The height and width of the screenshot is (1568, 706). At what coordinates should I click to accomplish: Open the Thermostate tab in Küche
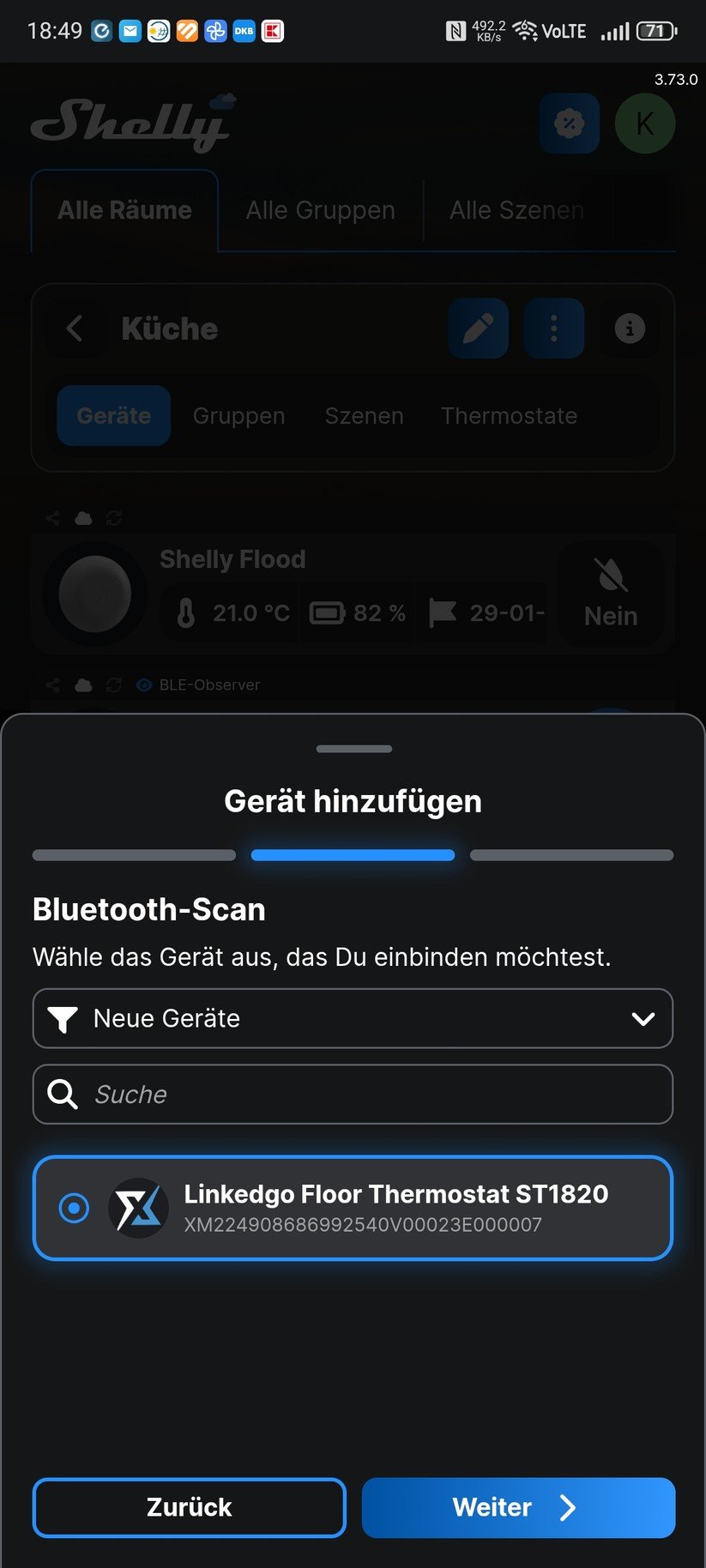[x=509, y=415]
